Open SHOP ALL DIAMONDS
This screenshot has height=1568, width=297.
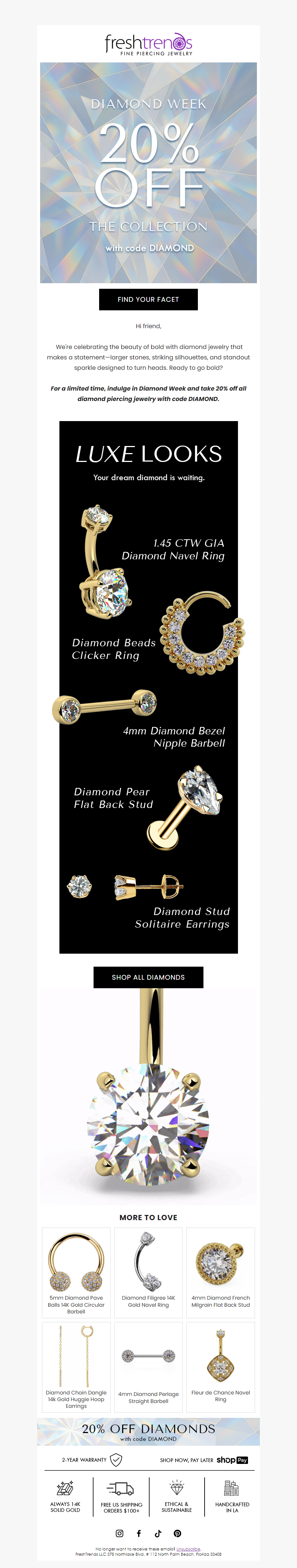click(148, 977)
